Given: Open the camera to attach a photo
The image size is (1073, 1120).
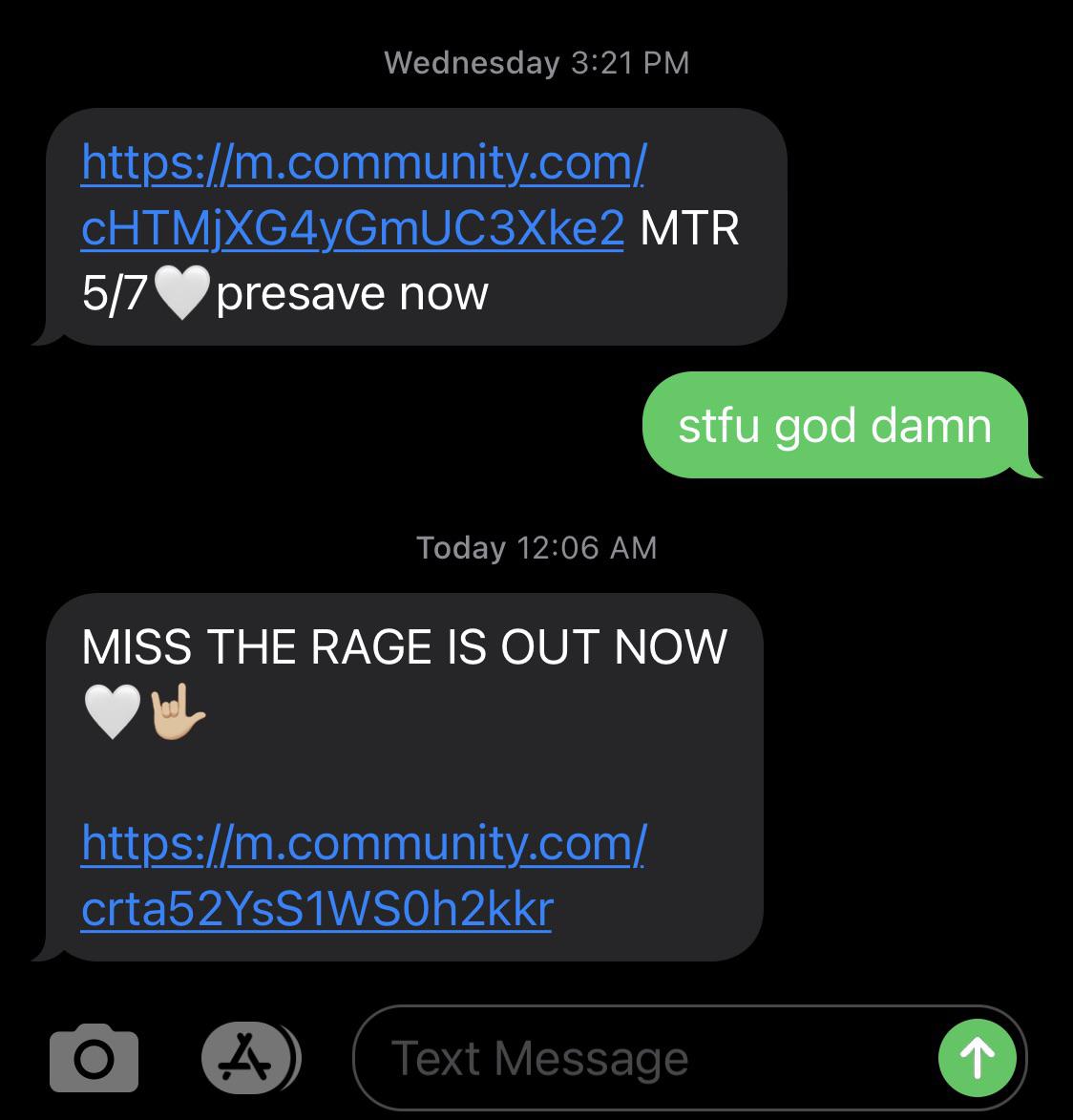Looking at the screenshot, I should click(x=94, y=1058).
